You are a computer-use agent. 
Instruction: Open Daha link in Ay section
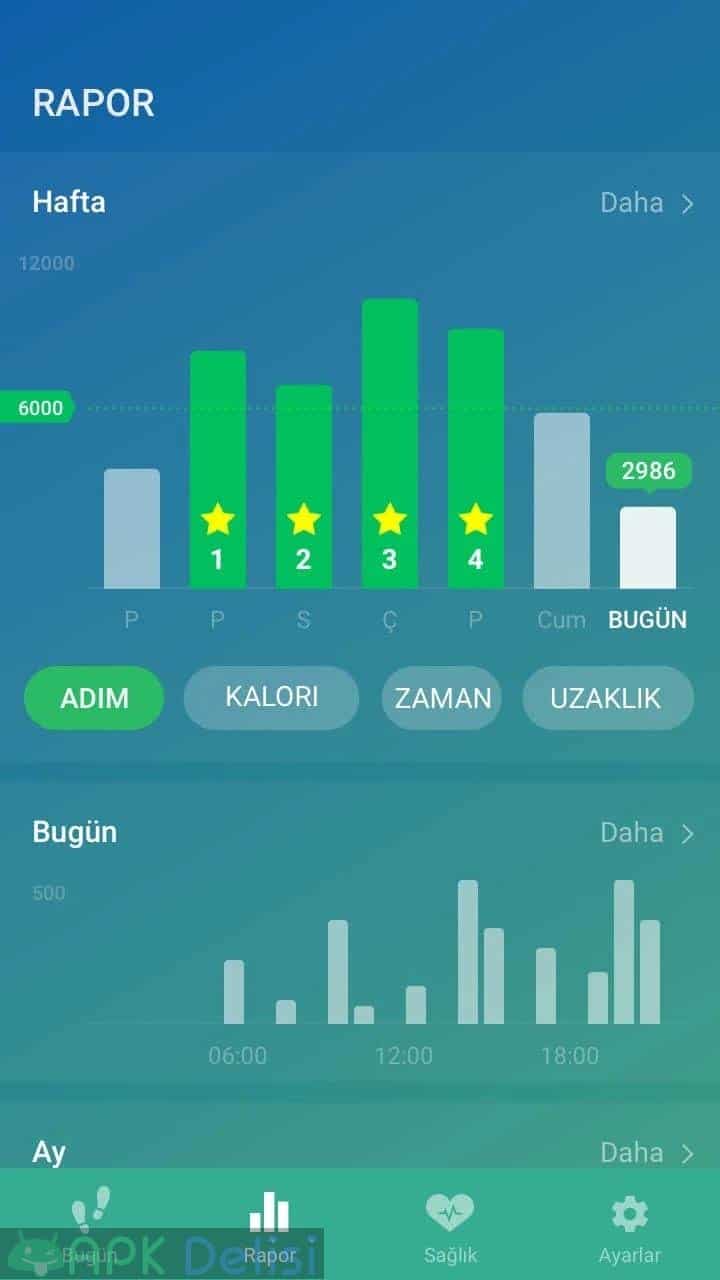646,1152
